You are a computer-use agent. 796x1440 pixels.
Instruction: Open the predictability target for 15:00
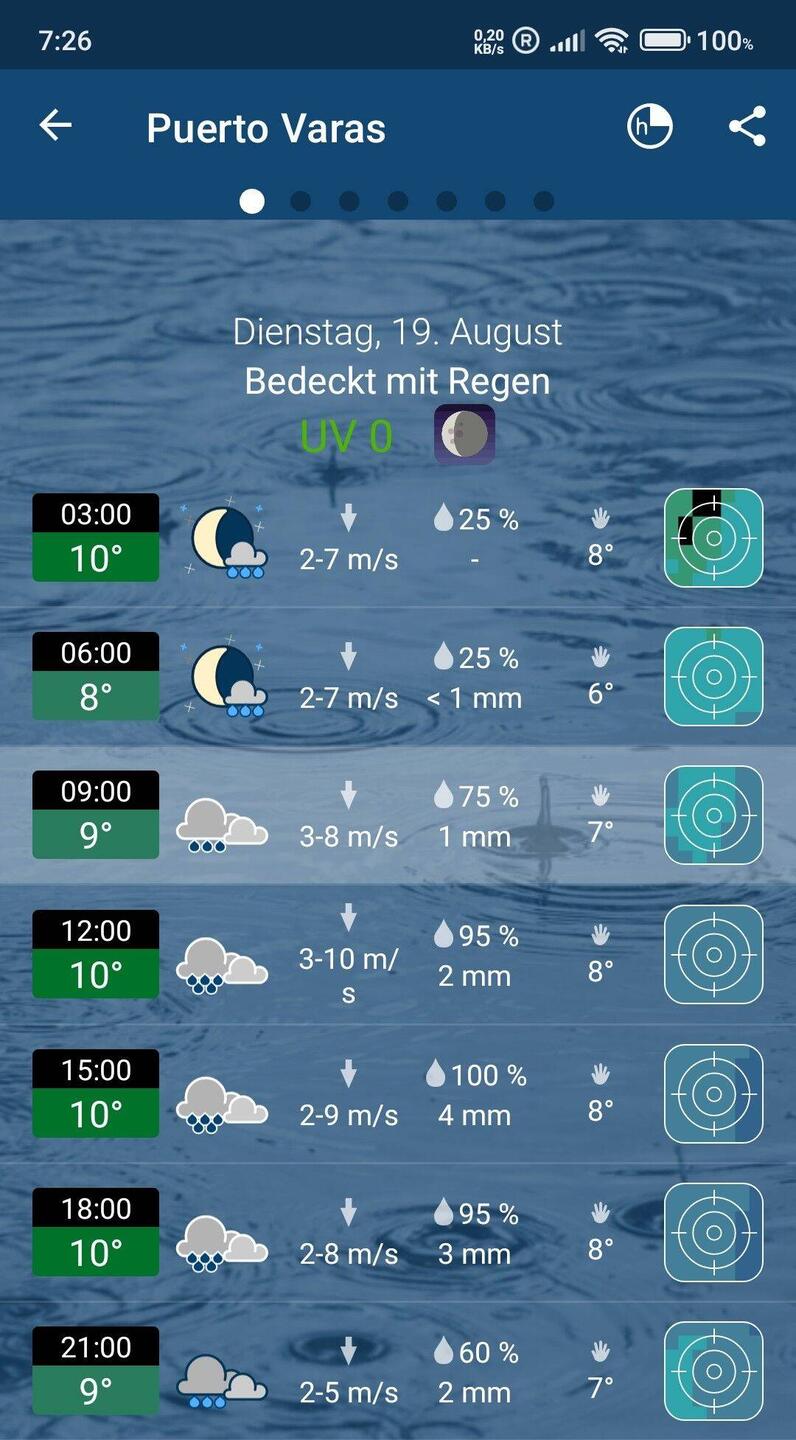713,1094
